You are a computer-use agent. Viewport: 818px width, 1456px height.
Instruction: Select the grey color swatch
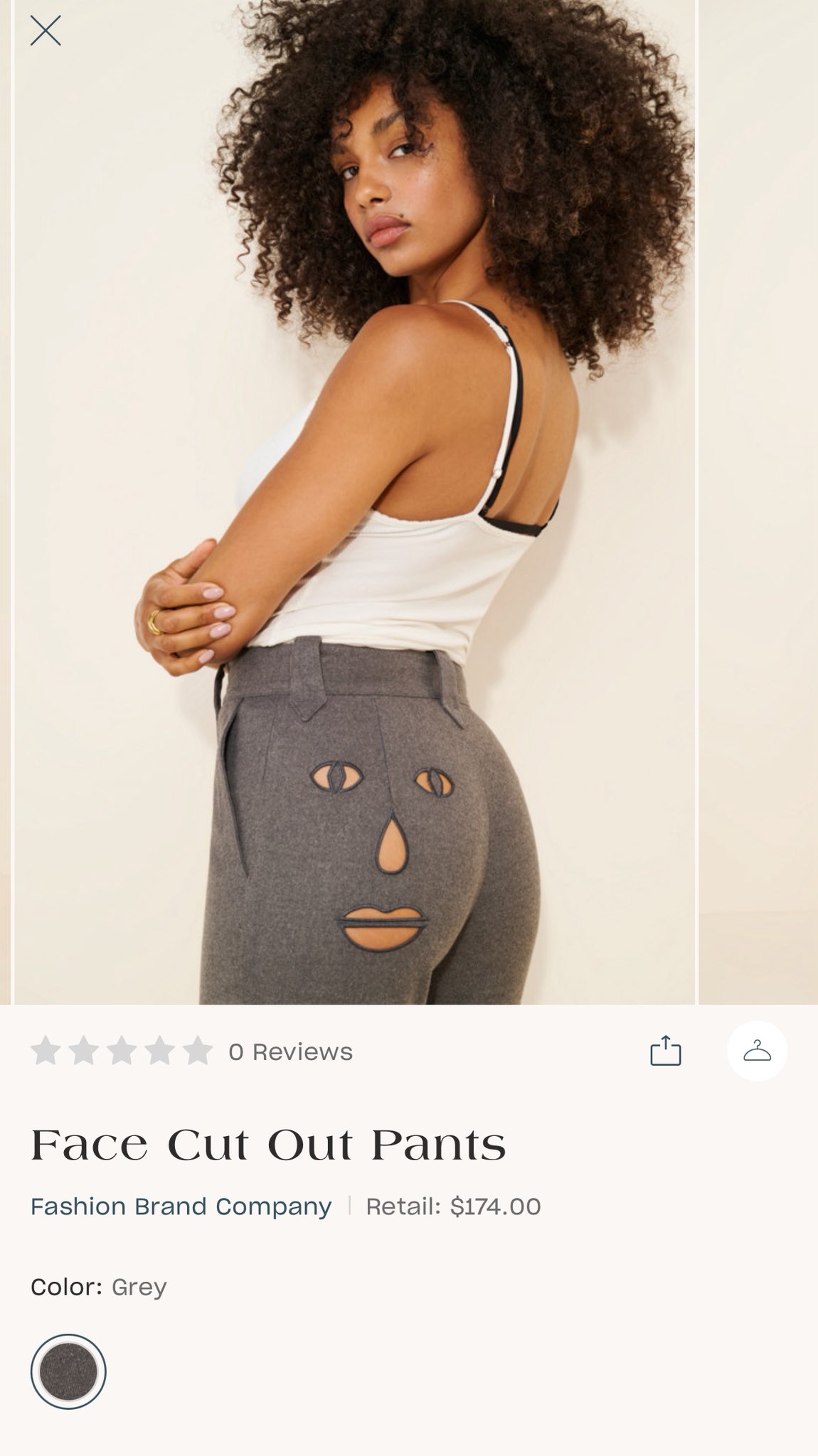tap(68, 1371)
